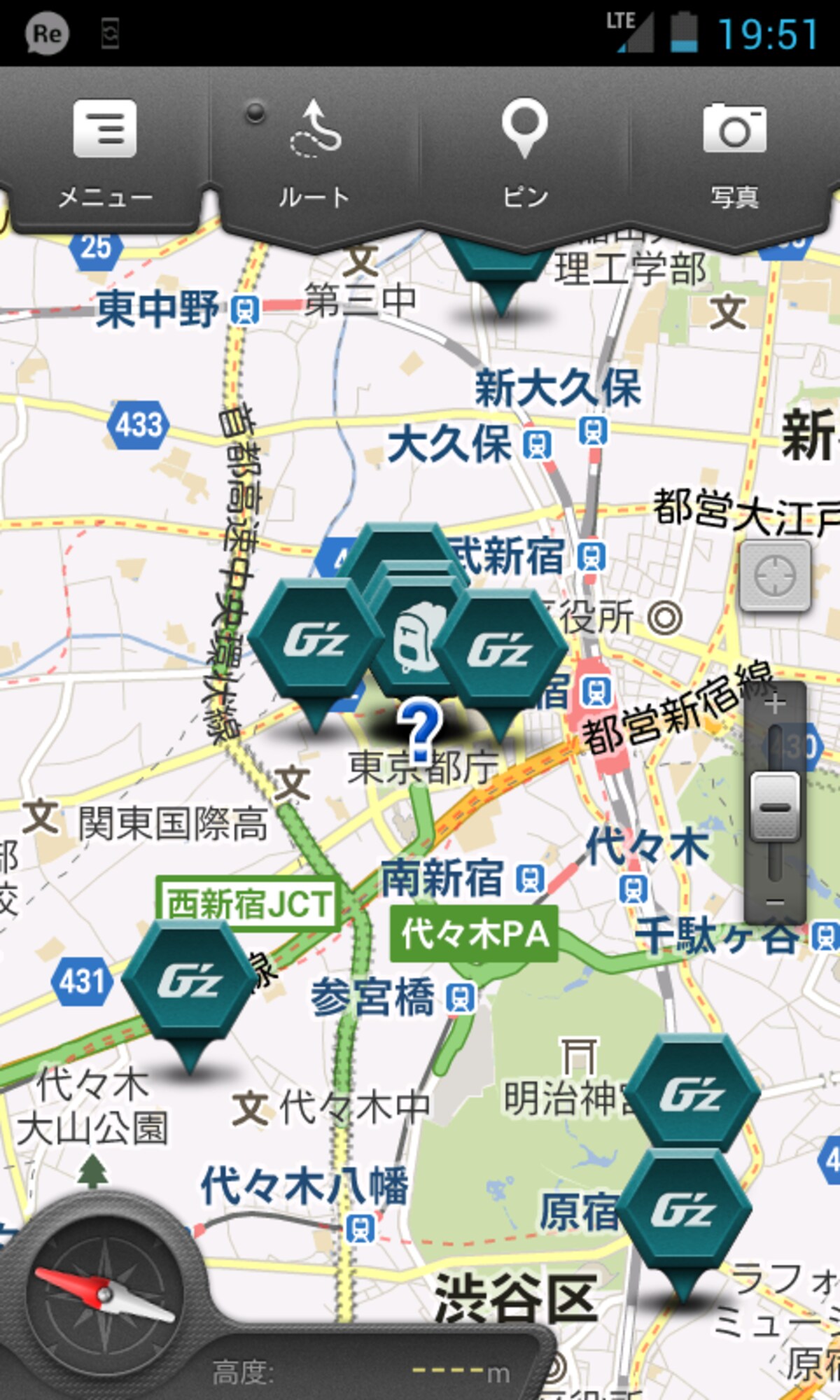Tap the blue question mark marker
The image size is (840, 1400).
click(x=420, y=732)
